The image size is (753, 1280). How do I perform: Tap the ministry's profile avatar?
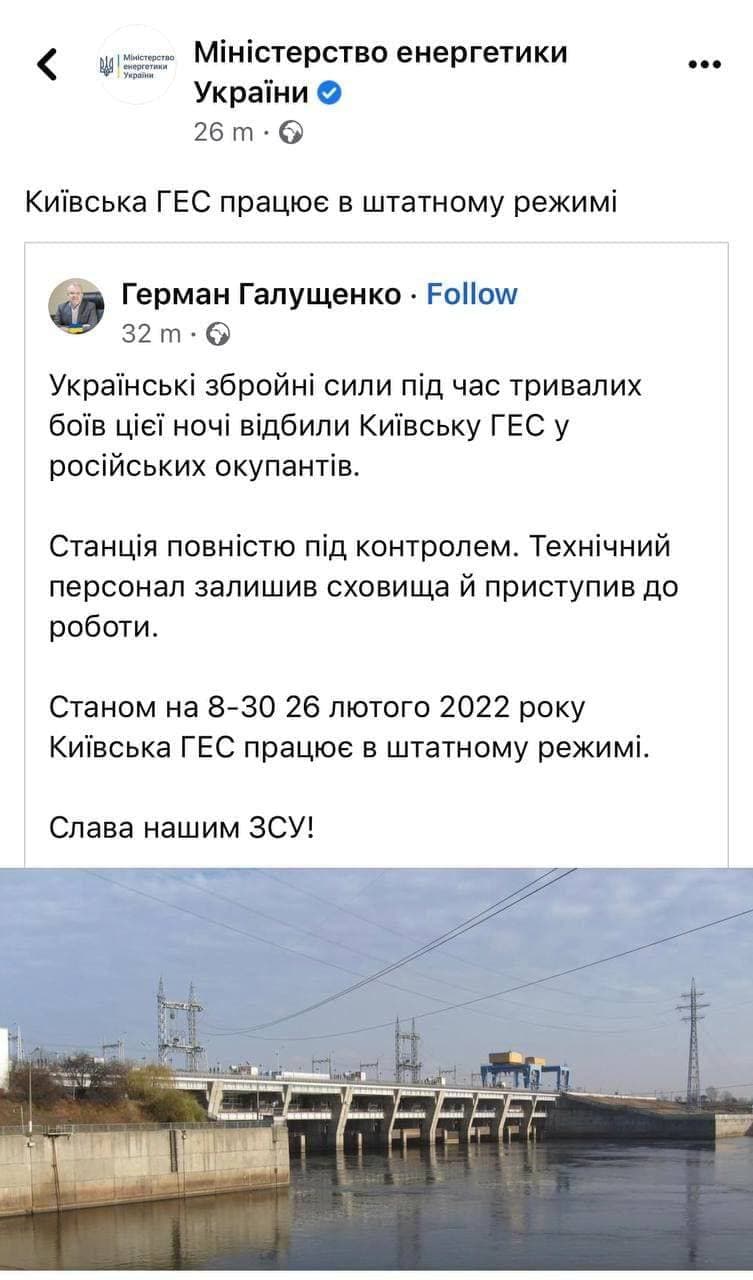(137, 65)
